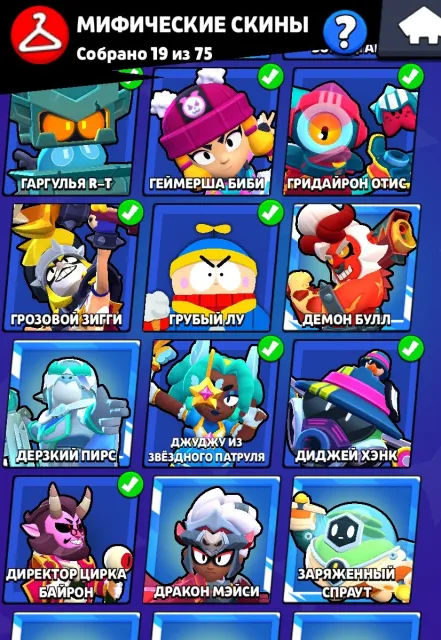
Task: View the Демон Булл skin
Action: (x=352, y=267)
